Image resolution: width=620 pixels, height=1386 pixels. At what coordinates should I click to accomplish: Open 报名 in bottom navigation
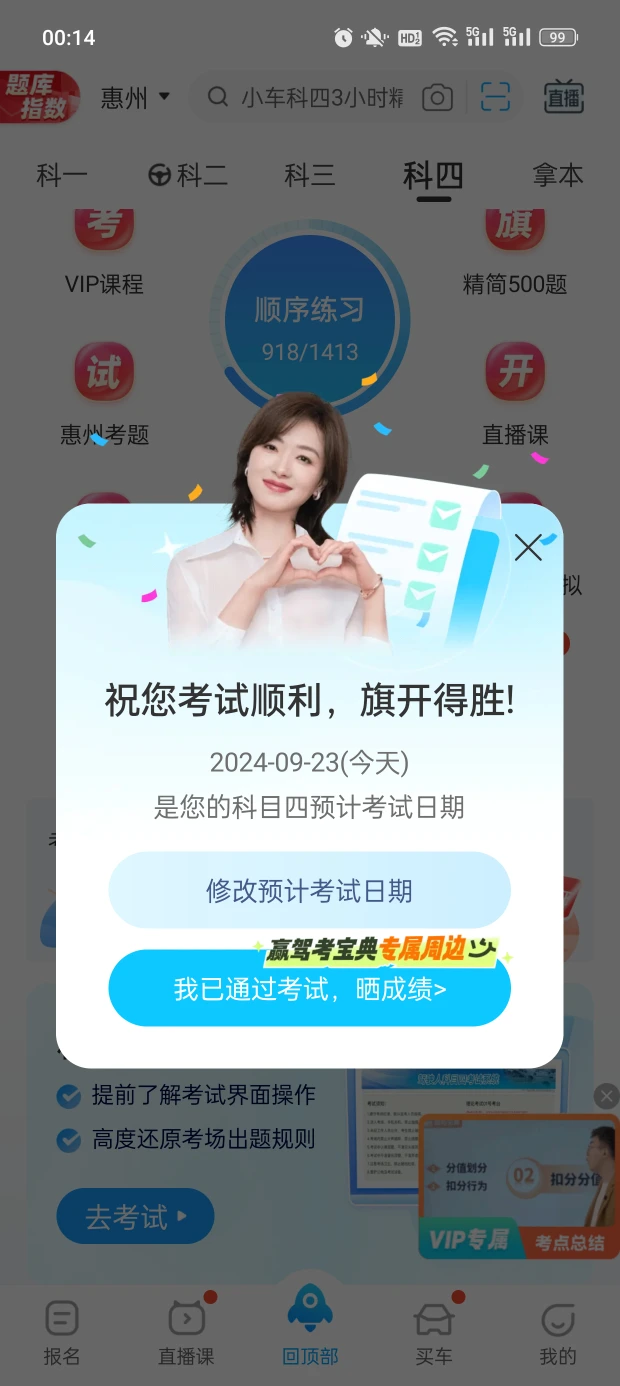pos(62,1334)
